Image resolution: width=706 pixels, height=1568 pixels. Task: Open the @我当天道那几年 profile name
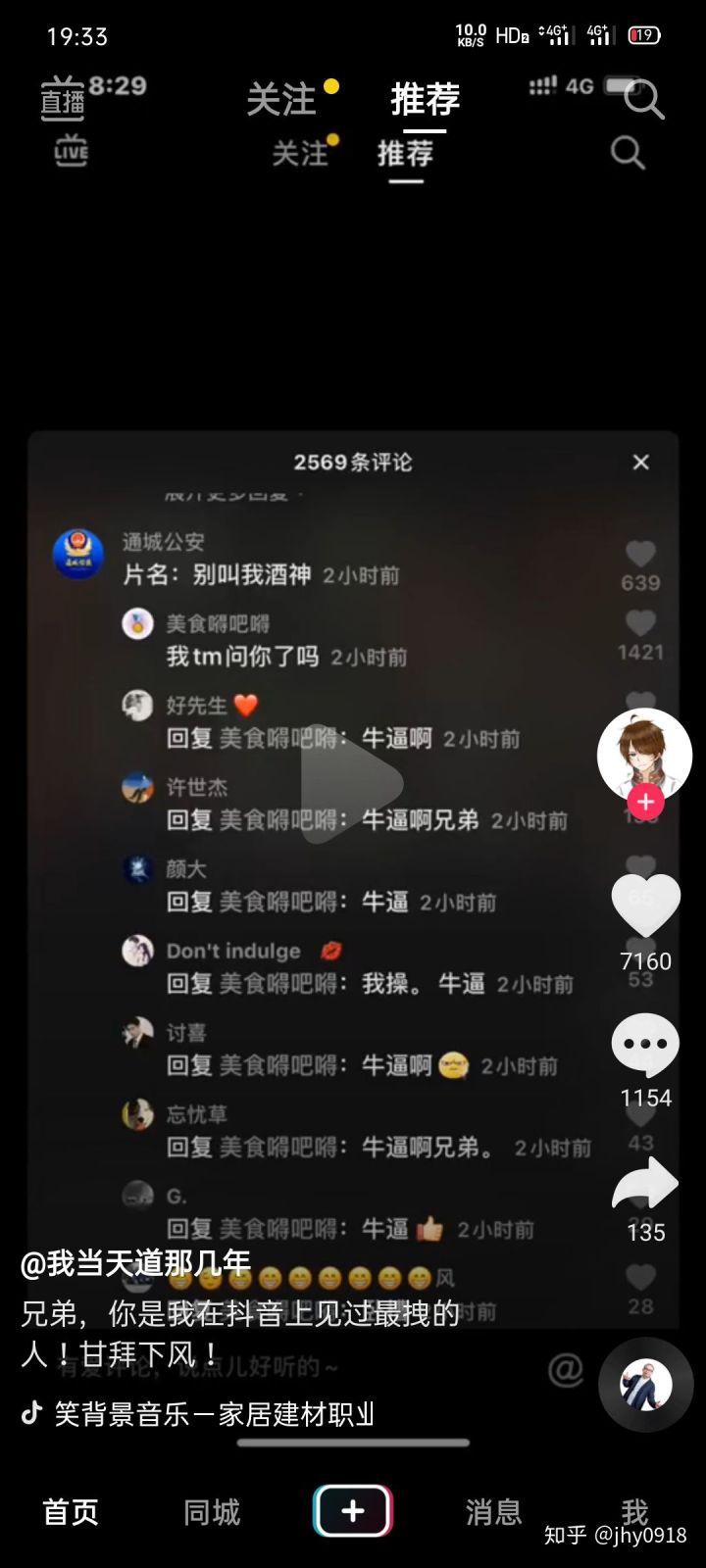[135, 1263]
